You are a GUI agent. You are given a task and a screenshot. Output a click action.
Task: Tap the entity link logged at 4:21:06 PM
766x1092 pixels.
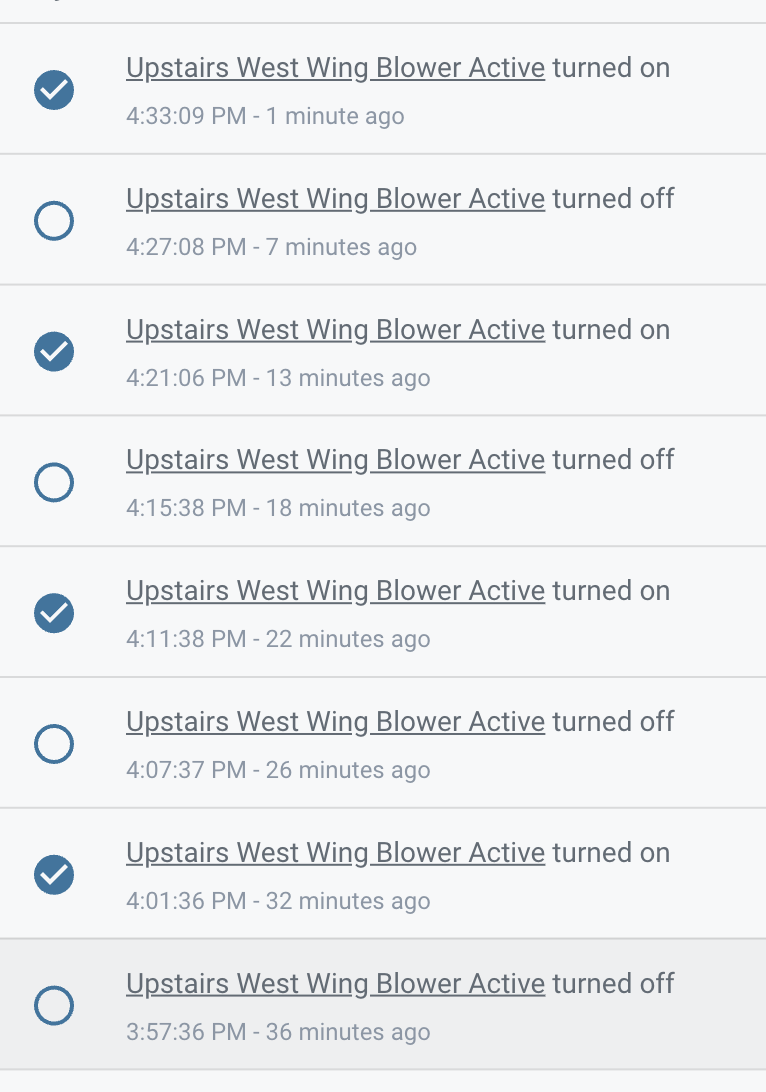coord(335,330)
